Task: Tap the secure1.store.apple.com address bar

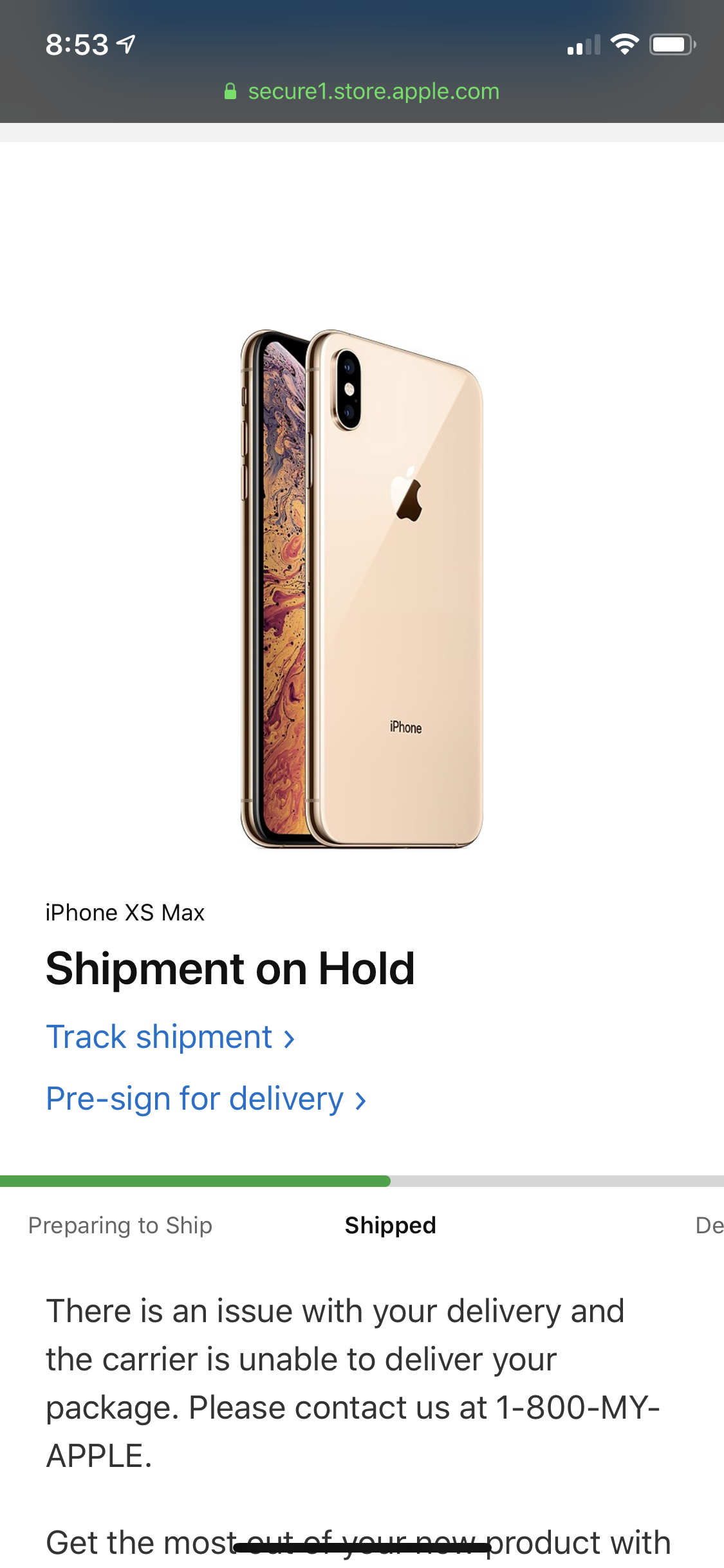Action: [x=362, y=91]
